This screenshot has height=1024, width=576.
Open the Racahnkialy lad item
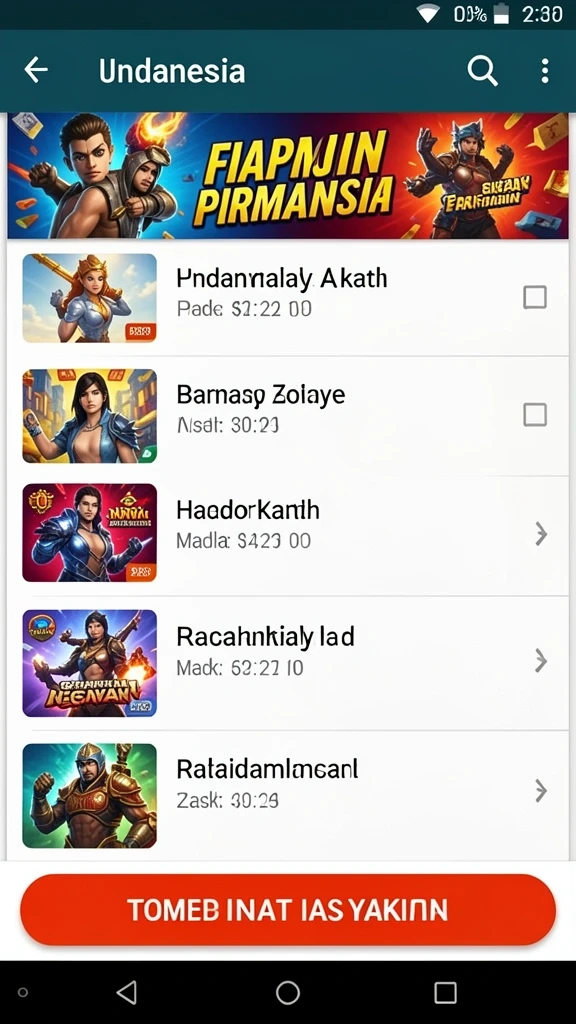point(288,662)
